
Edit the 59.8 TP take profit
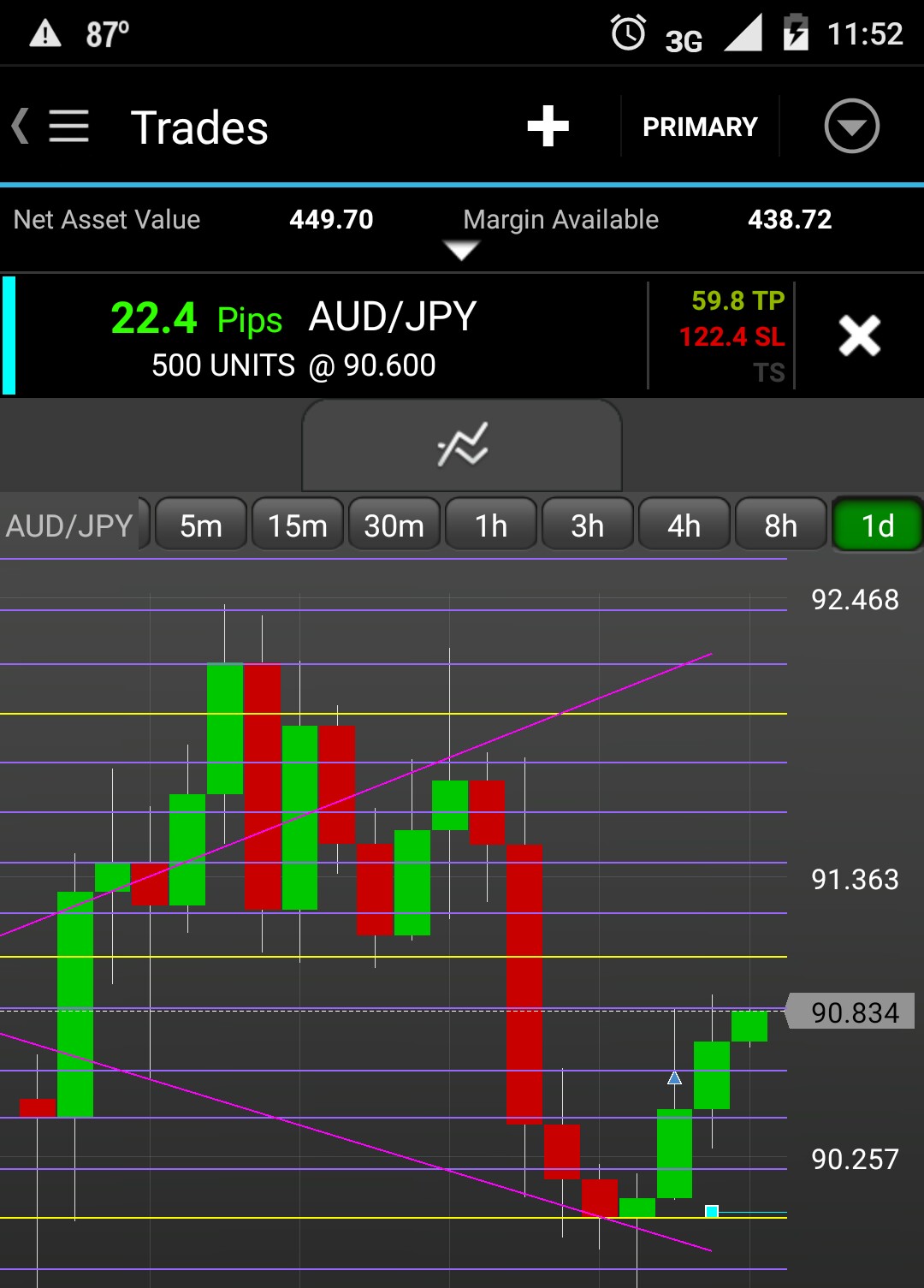coord(737,301)
